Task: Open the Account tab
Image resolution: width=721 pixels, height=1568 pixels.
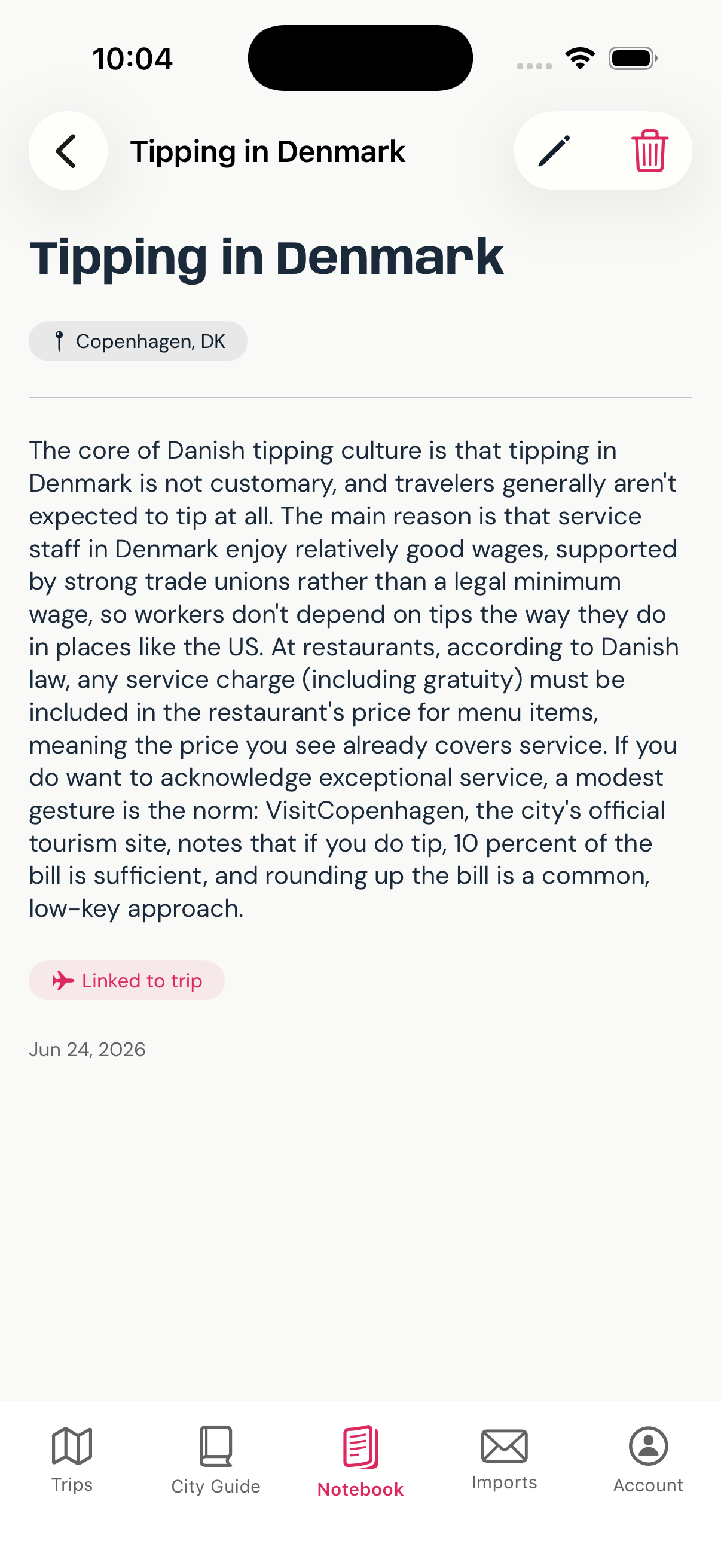Action: (649, 1460)
